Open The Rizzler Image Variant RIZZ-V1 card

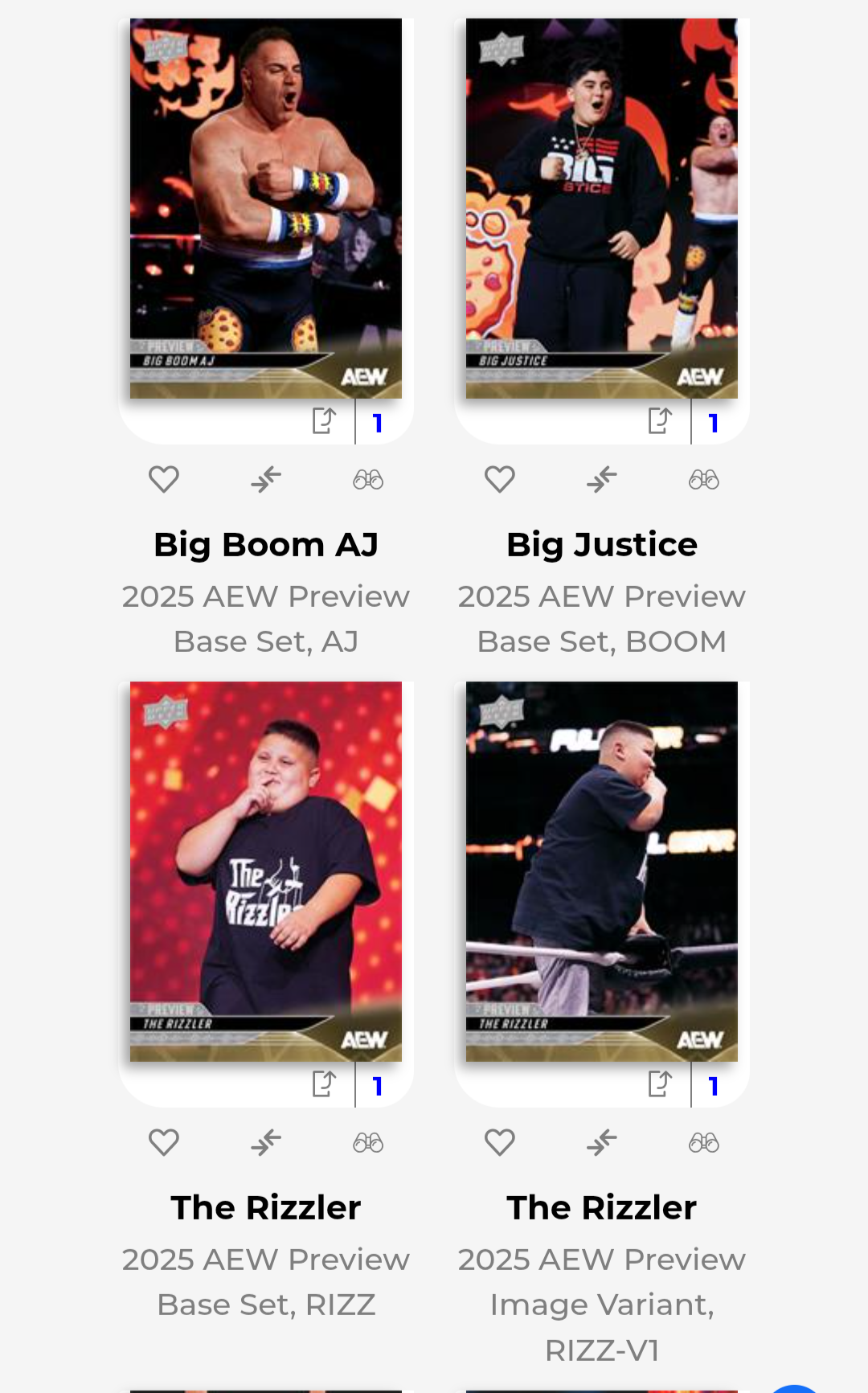point(601,871)
